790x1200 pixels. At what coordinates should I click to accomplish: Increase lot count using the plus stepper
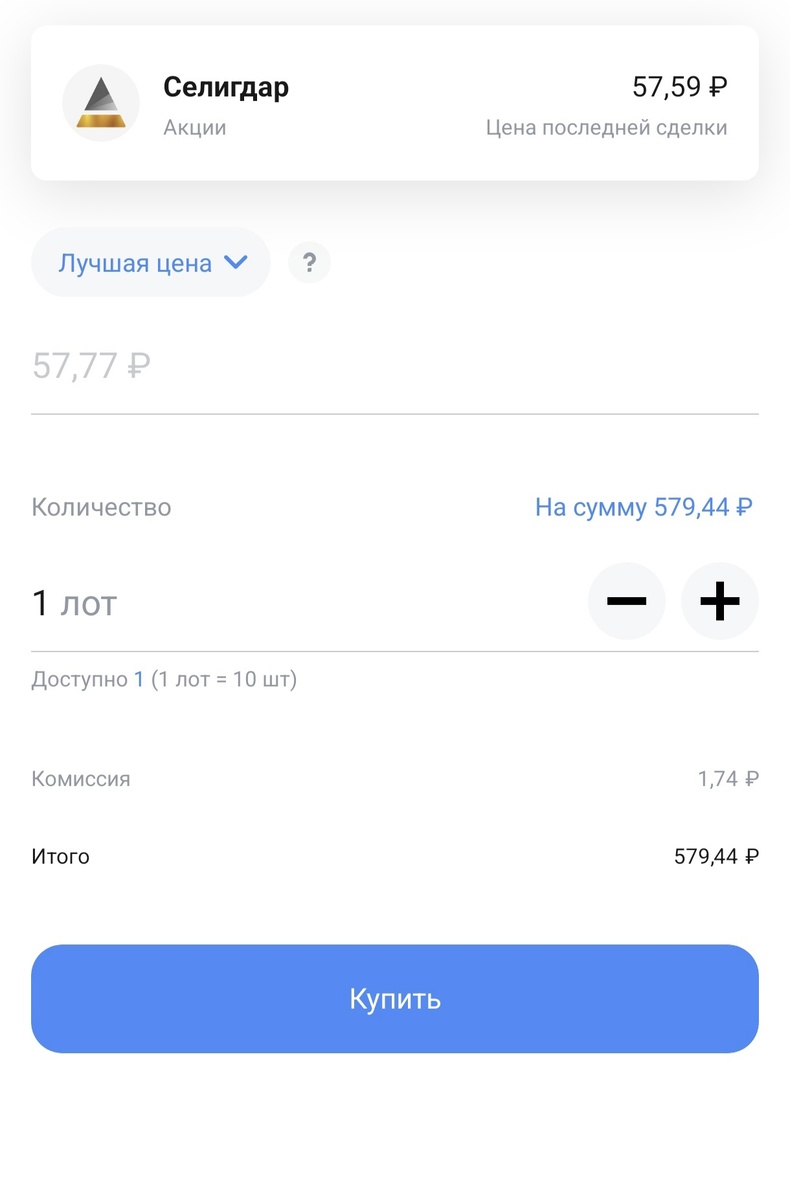pos(720,601)
